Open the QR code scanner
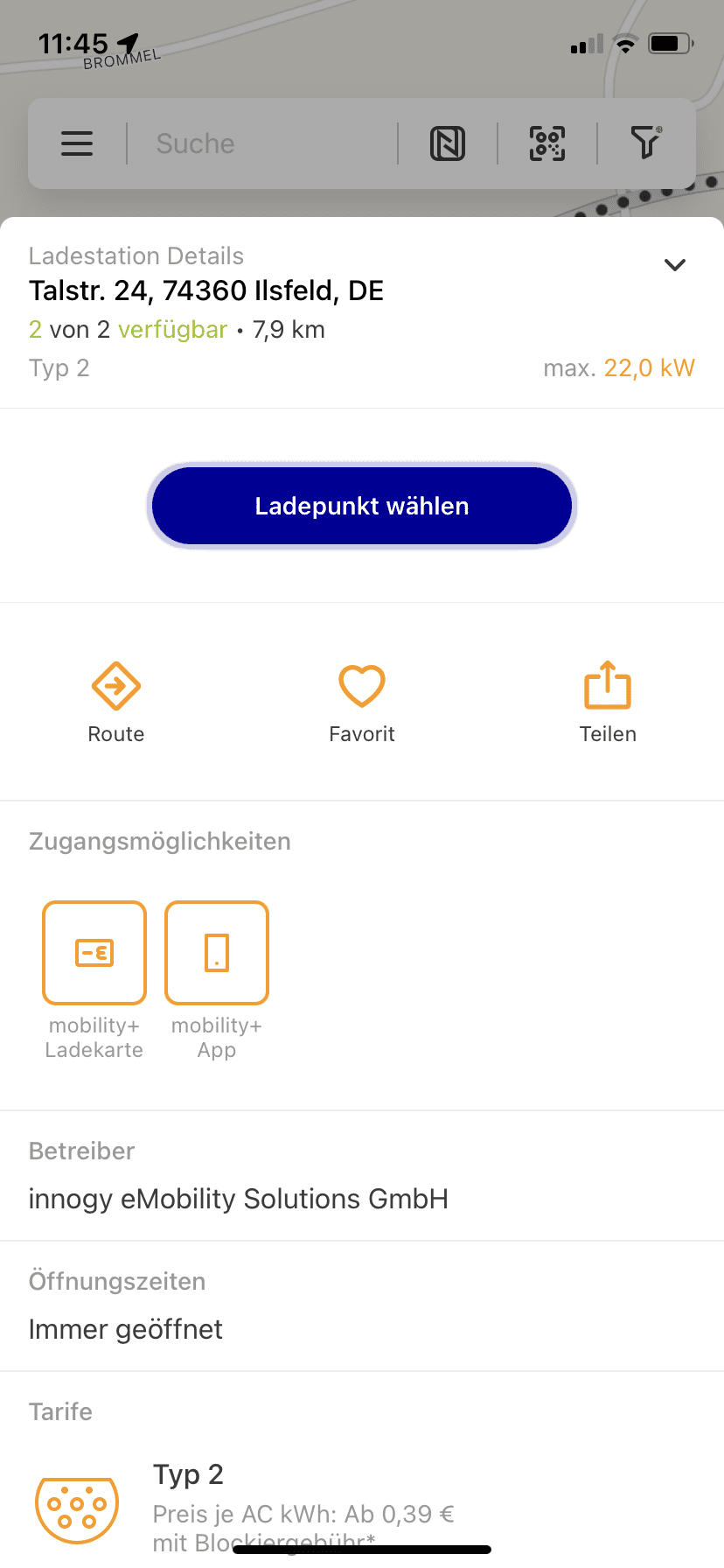 [547, 143]
